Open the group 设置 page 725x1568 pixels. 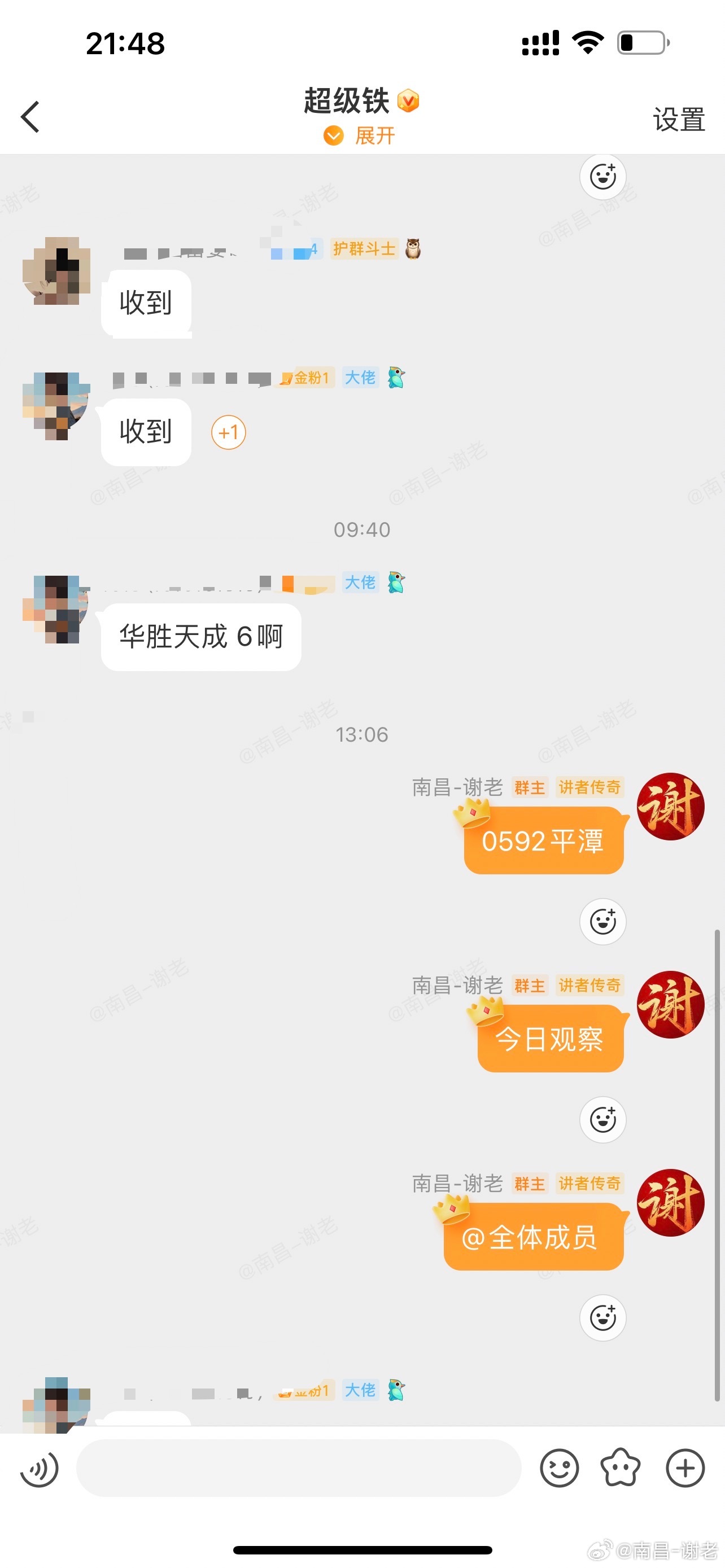click(x=679, y=119)
